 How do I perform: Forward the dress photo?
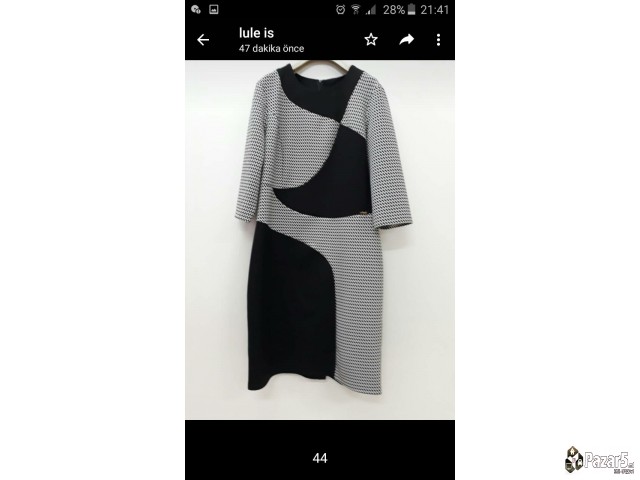pos(407,40)
